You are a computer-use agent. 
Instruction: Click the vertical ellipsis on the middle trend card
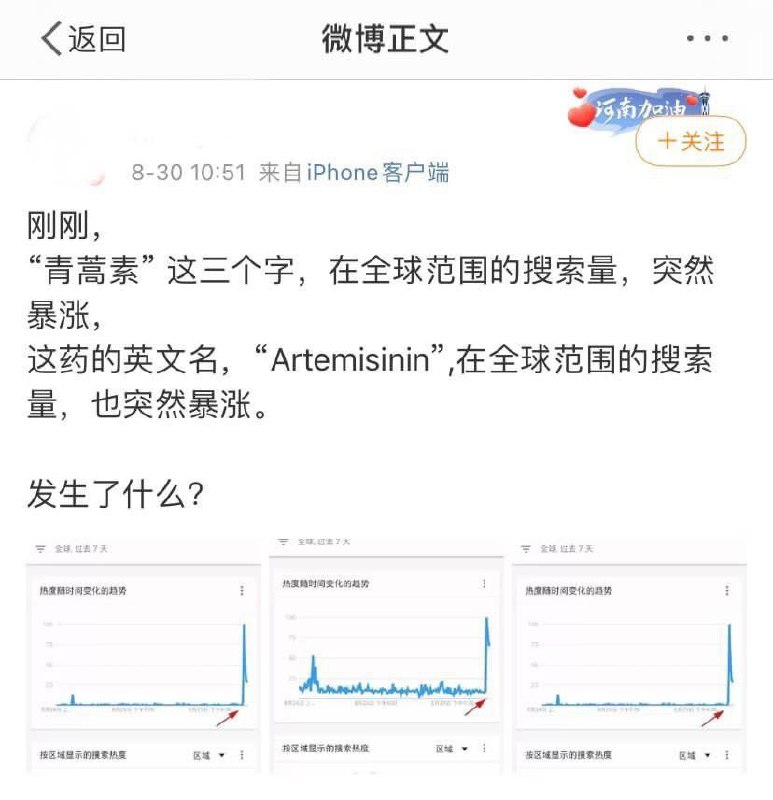click(484, 583)
